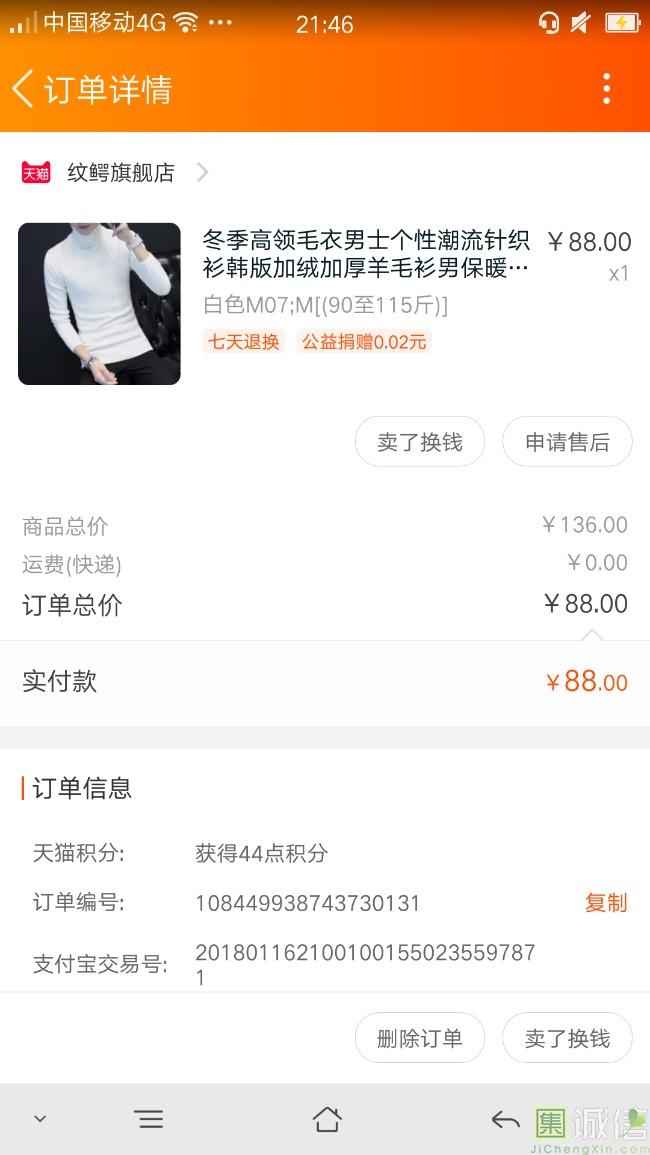
Task: Open the white turtleneck sweater product
Action: [x=99, y=304]
